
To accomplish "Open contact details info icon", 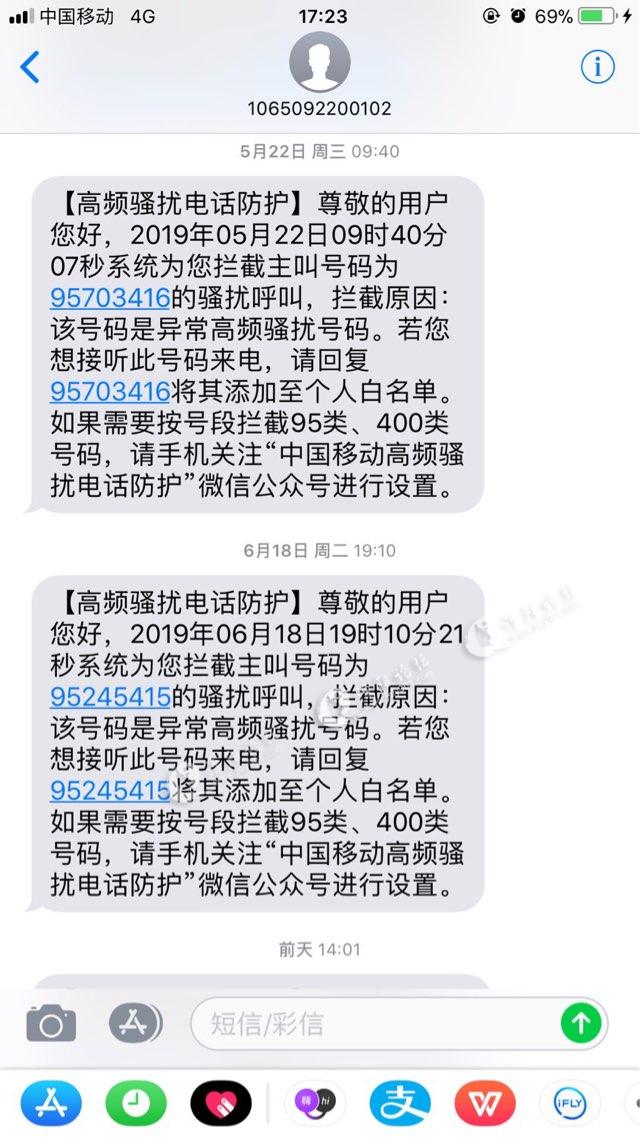I will [x=598, y=67].
